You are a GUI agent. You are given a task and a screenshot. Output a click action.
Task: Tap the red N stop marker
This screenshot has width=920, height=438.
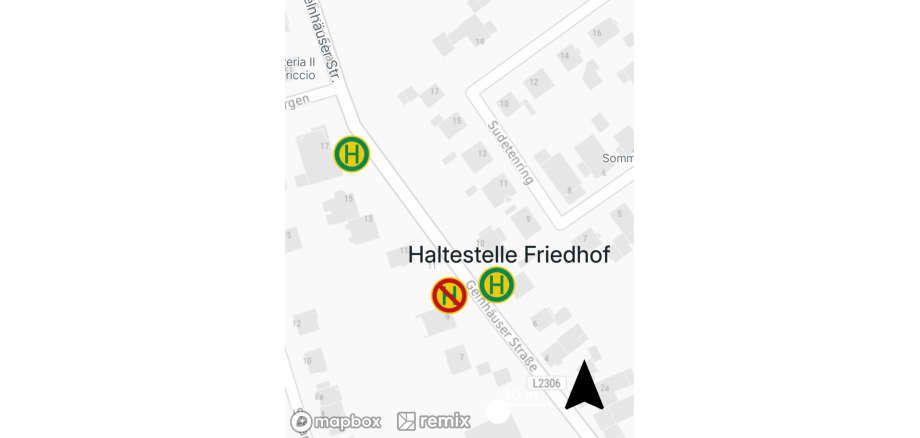tap(449, 296)
